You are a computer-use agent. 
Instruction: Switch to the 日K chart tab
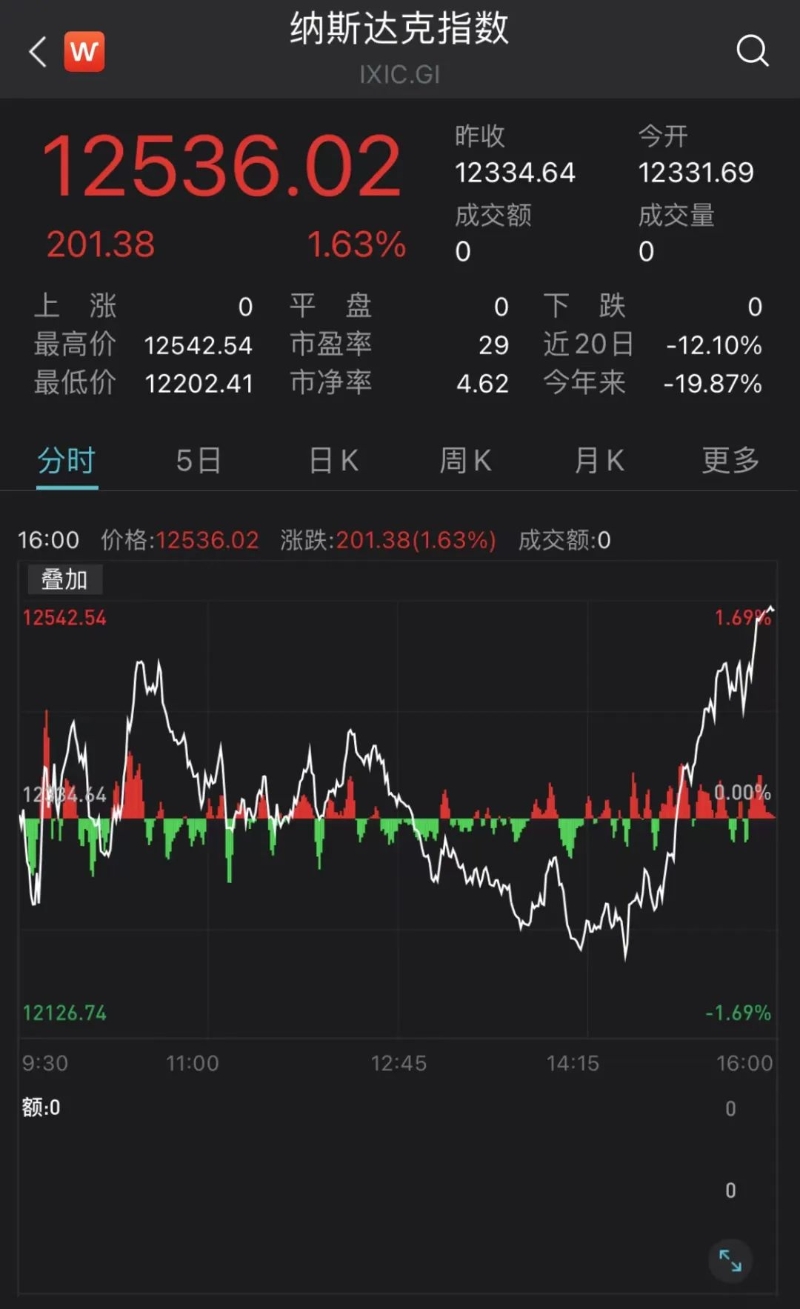(x=333, y=461)
